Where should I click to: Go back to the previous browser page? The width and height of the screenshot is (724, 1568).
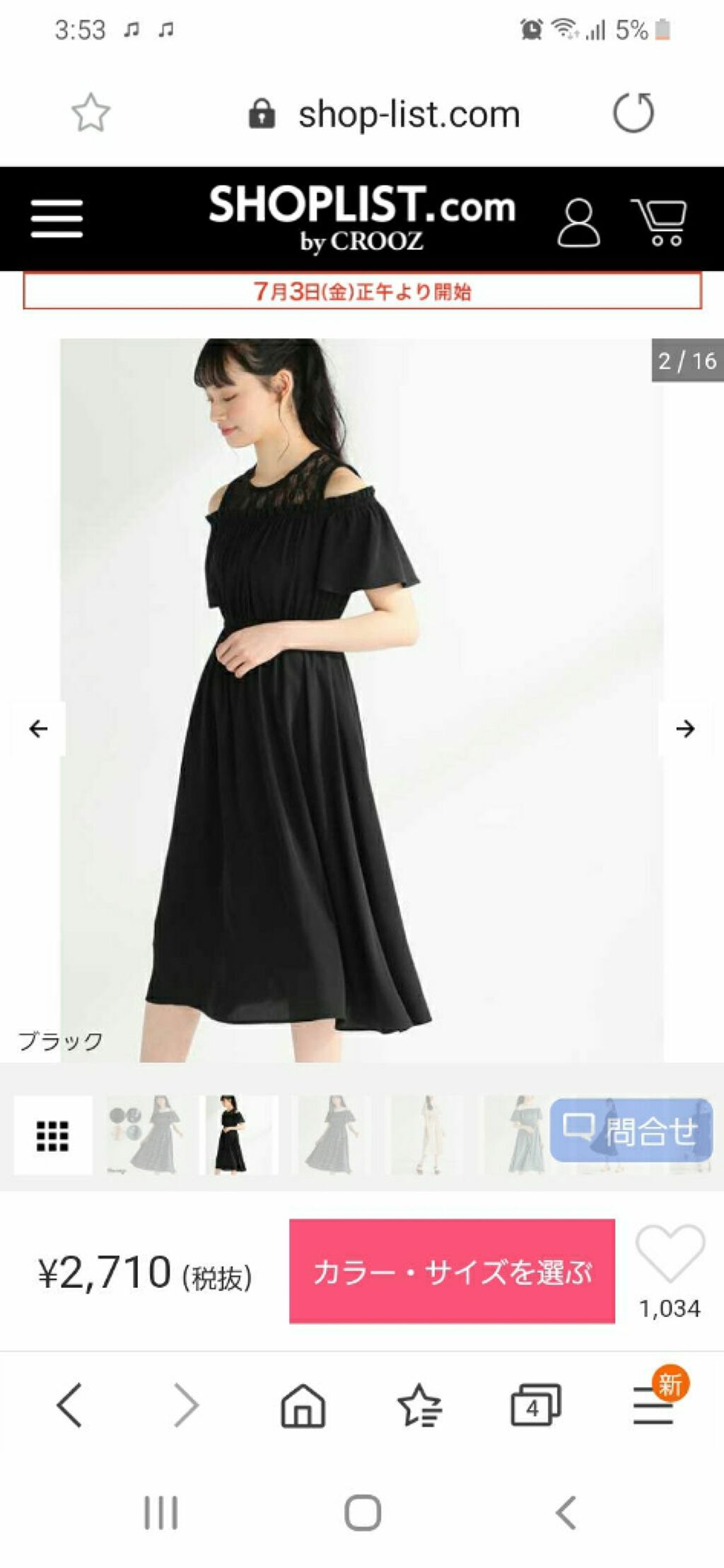point(69,1405)
